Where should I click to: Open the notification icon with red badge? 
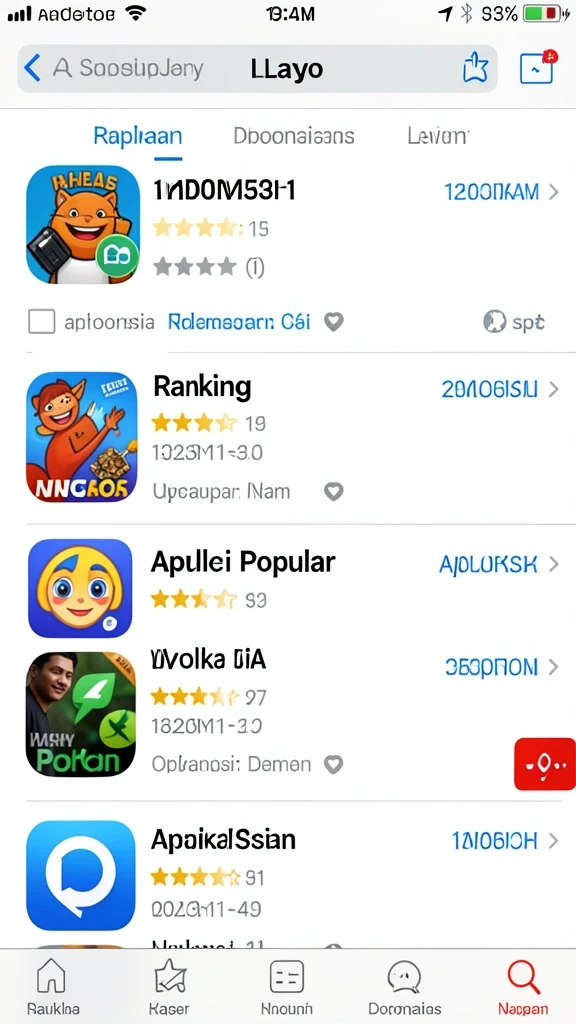click(537, 67)
